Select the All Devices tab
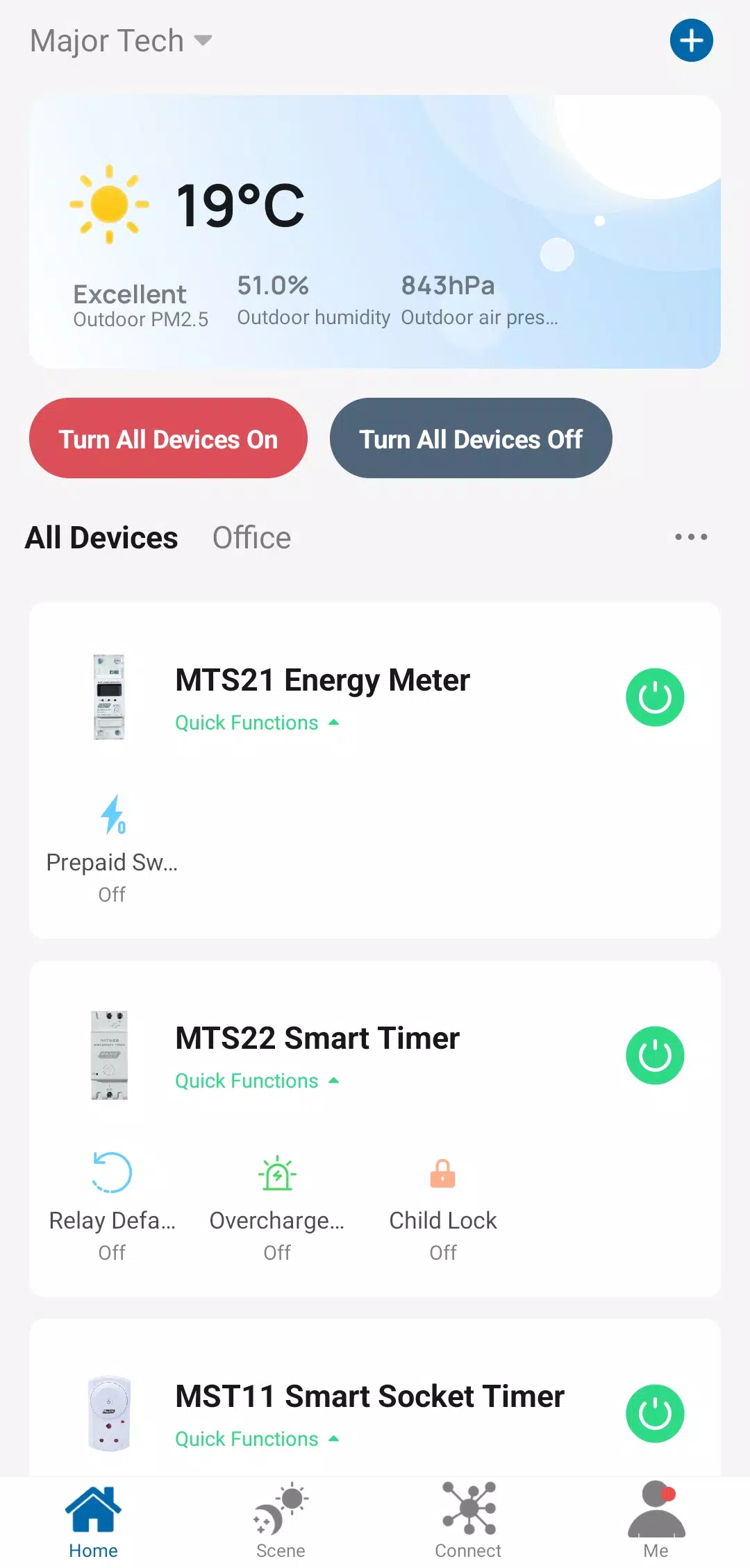This screenshot has width=750, height=1568. pyautogui.click(x=101, y=538)
